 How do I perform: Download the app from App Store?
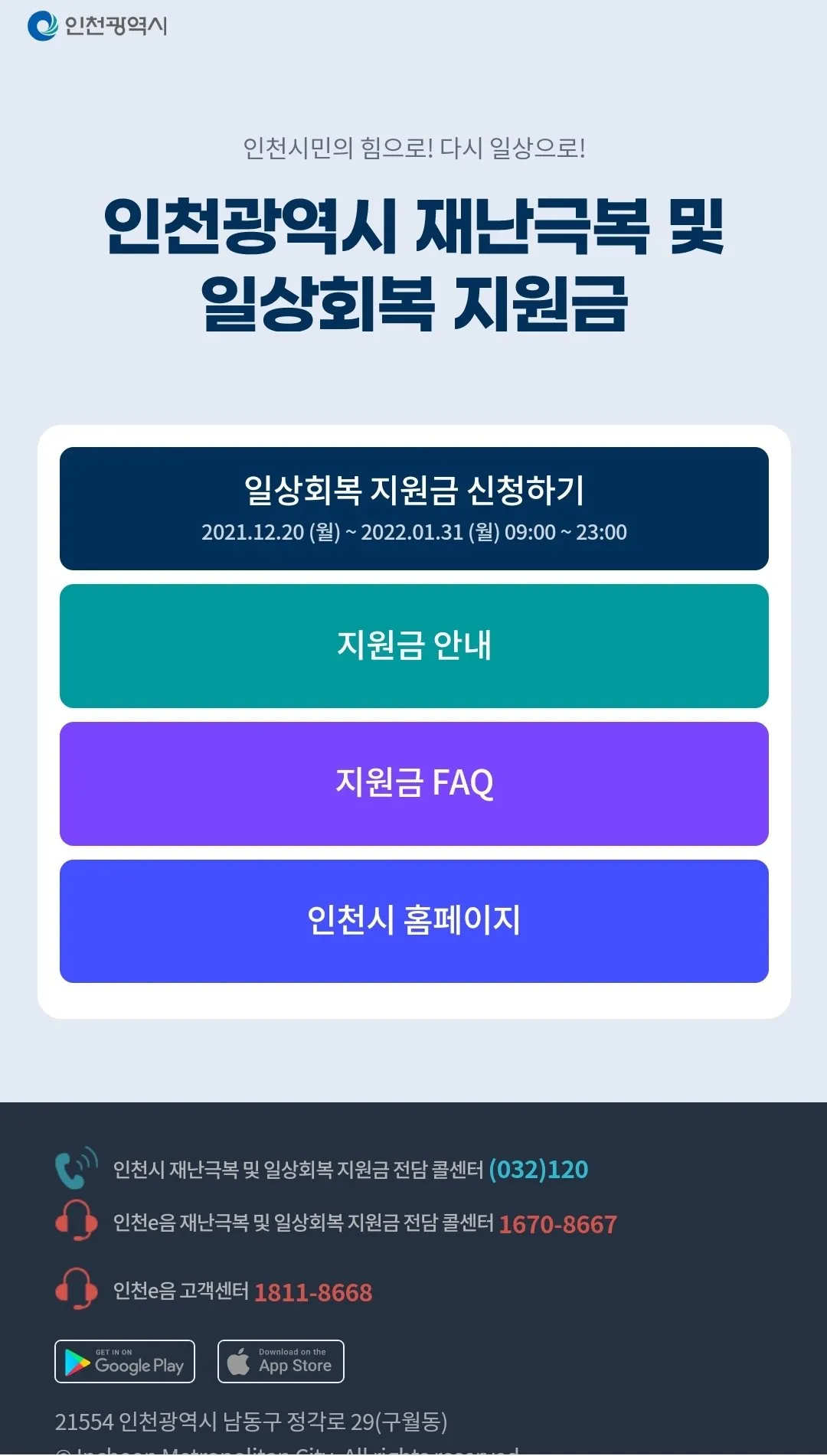(x=281, y=1362)
